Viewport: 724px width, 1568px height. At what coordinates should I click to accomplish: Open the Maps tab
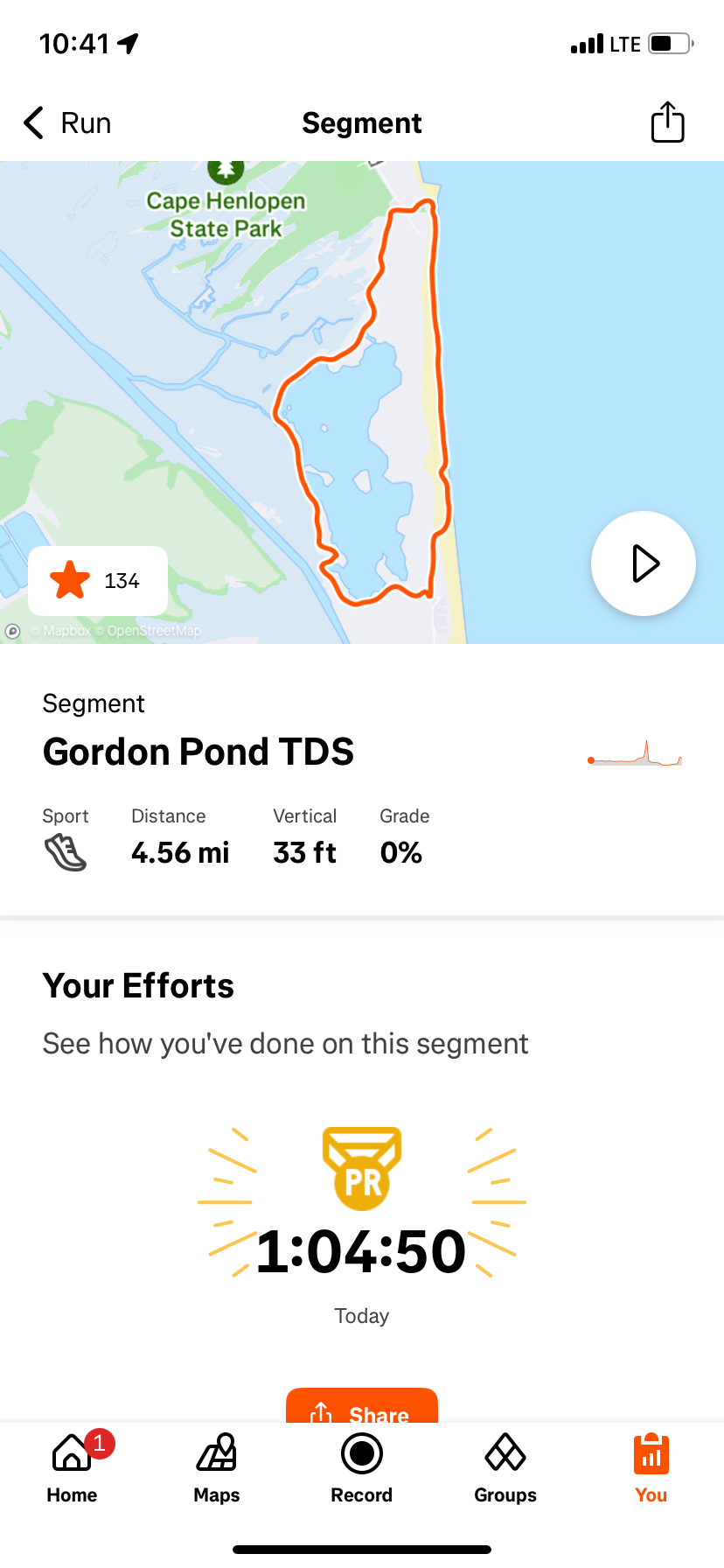click(217, 1468)
